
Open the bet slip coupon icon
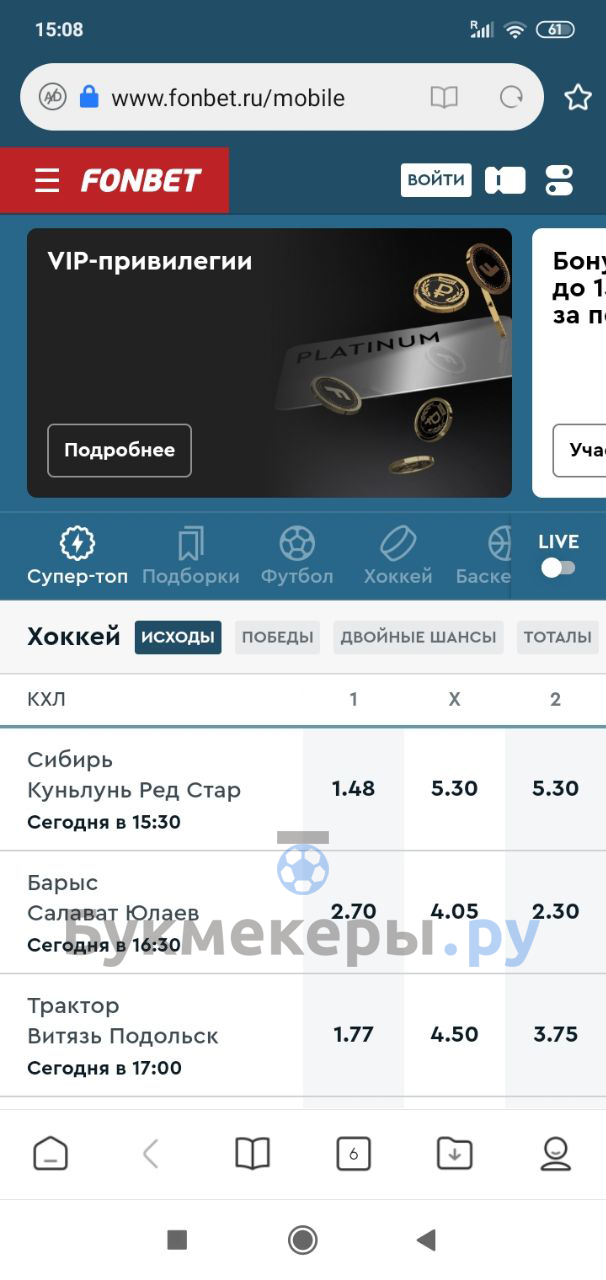(x=505, y=180)
